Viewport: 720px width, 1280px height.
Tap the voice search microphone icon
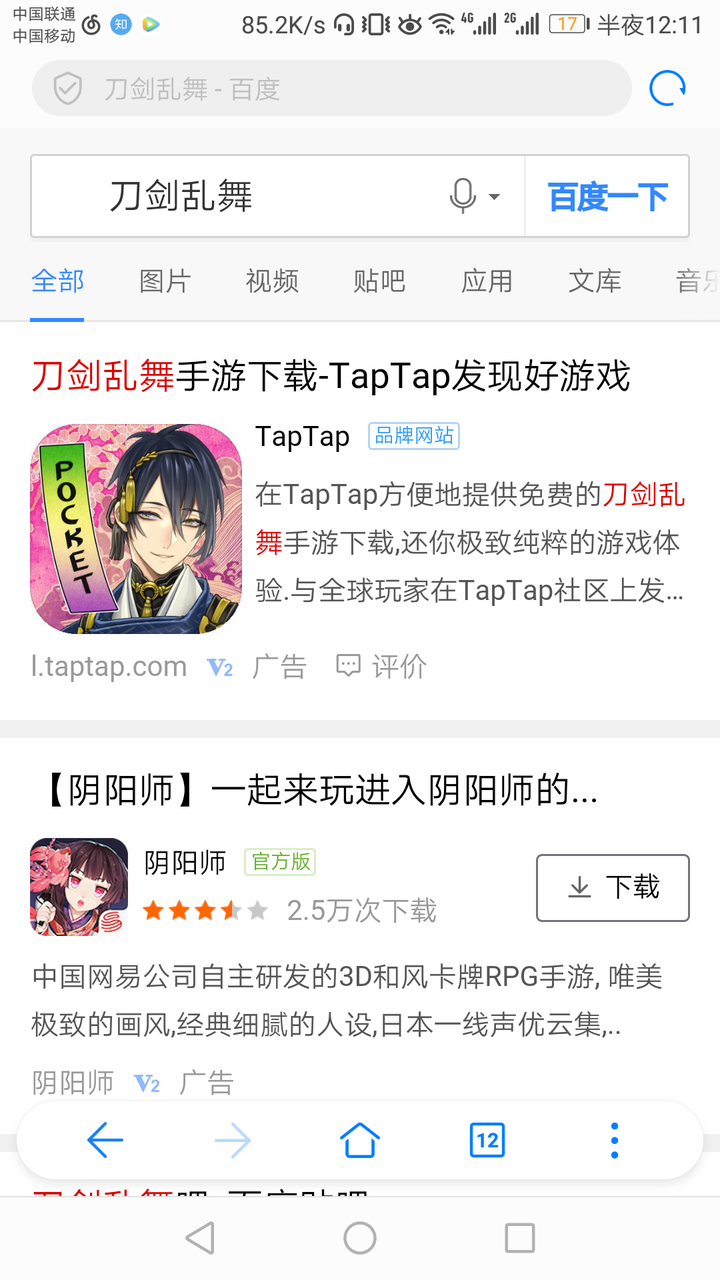[461, 196]
